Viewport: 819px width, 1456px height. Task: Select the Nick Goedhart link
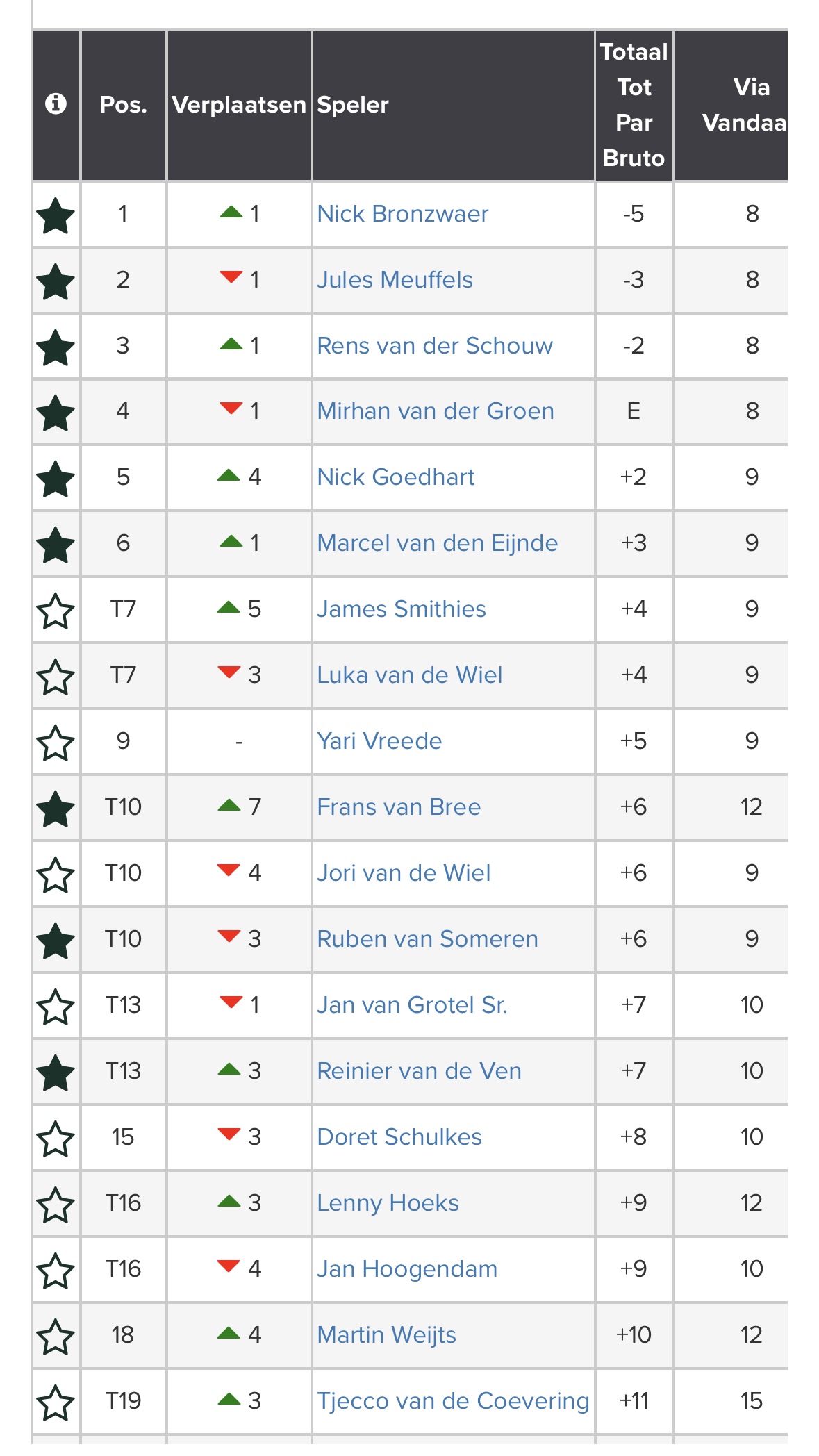[396, 477]
